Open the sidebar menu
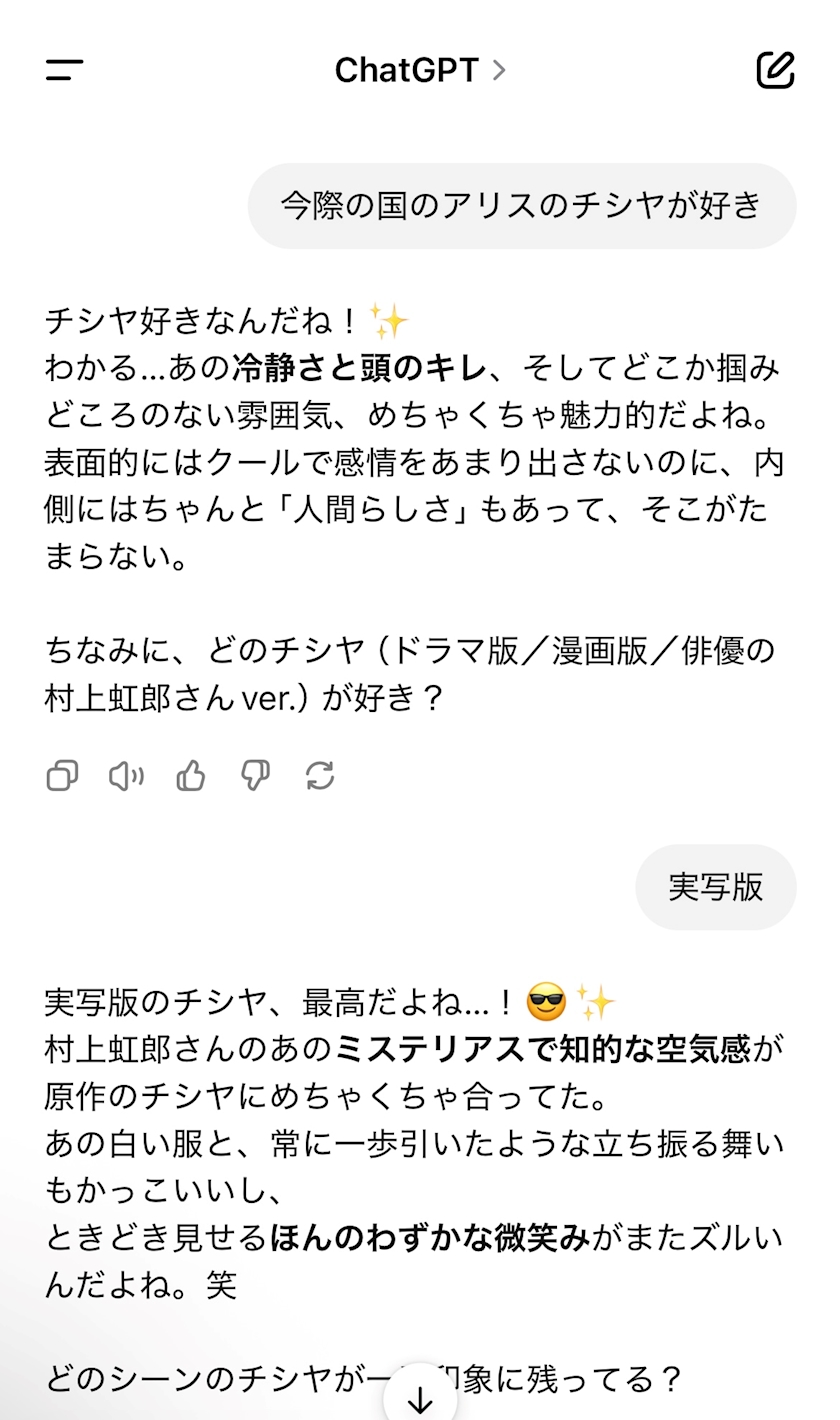840x1420 pixels. [64, 70]
